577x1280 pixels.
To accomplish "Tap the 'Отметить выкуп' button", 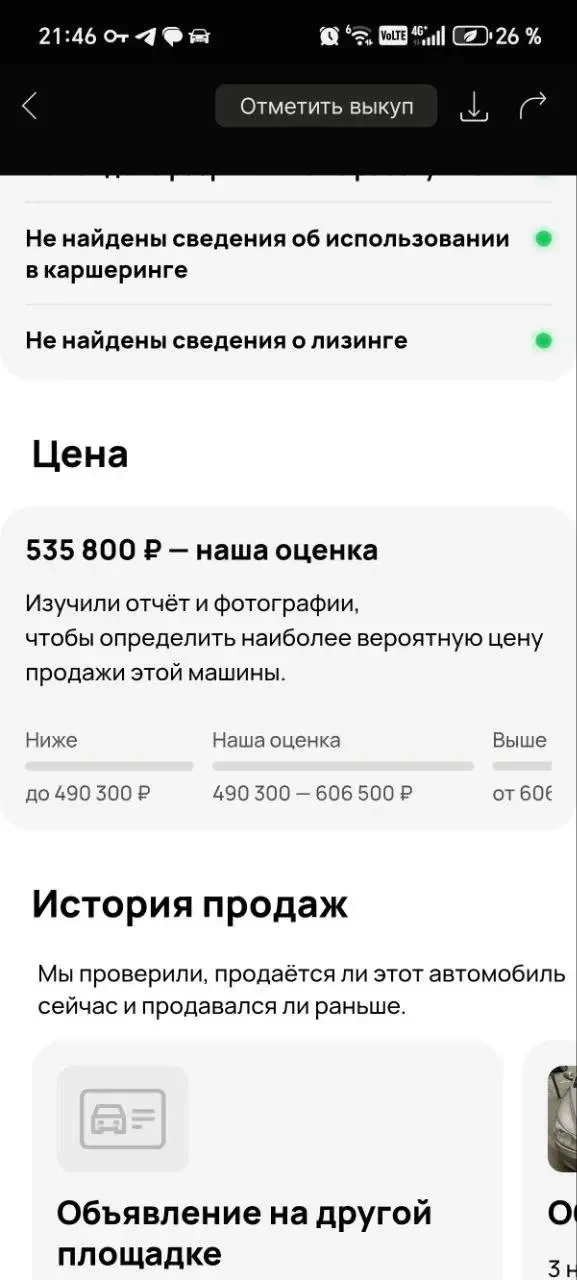I will pyautogui.click(x=326, y=106).
